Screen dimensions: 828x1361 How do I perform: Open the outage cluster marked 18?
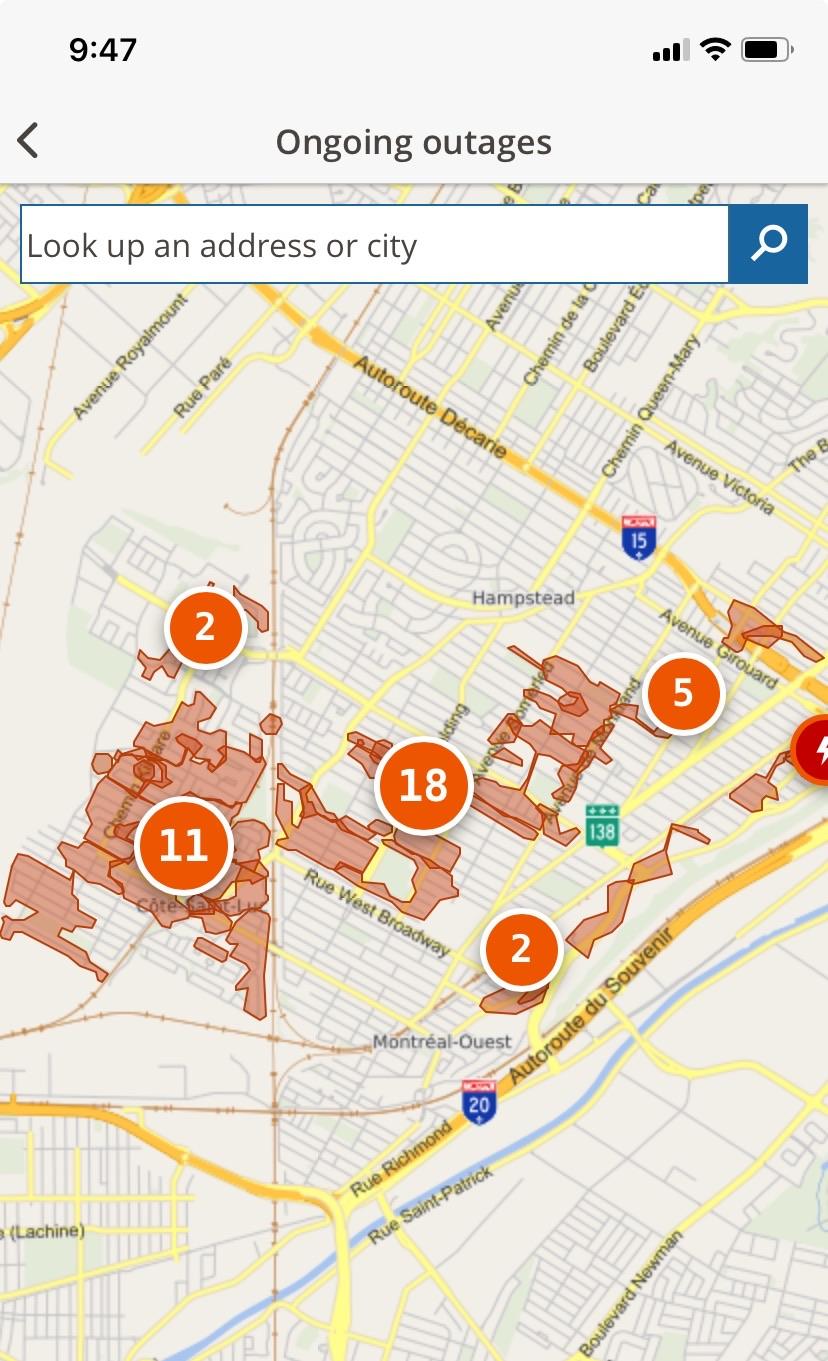tap(423, 786)
